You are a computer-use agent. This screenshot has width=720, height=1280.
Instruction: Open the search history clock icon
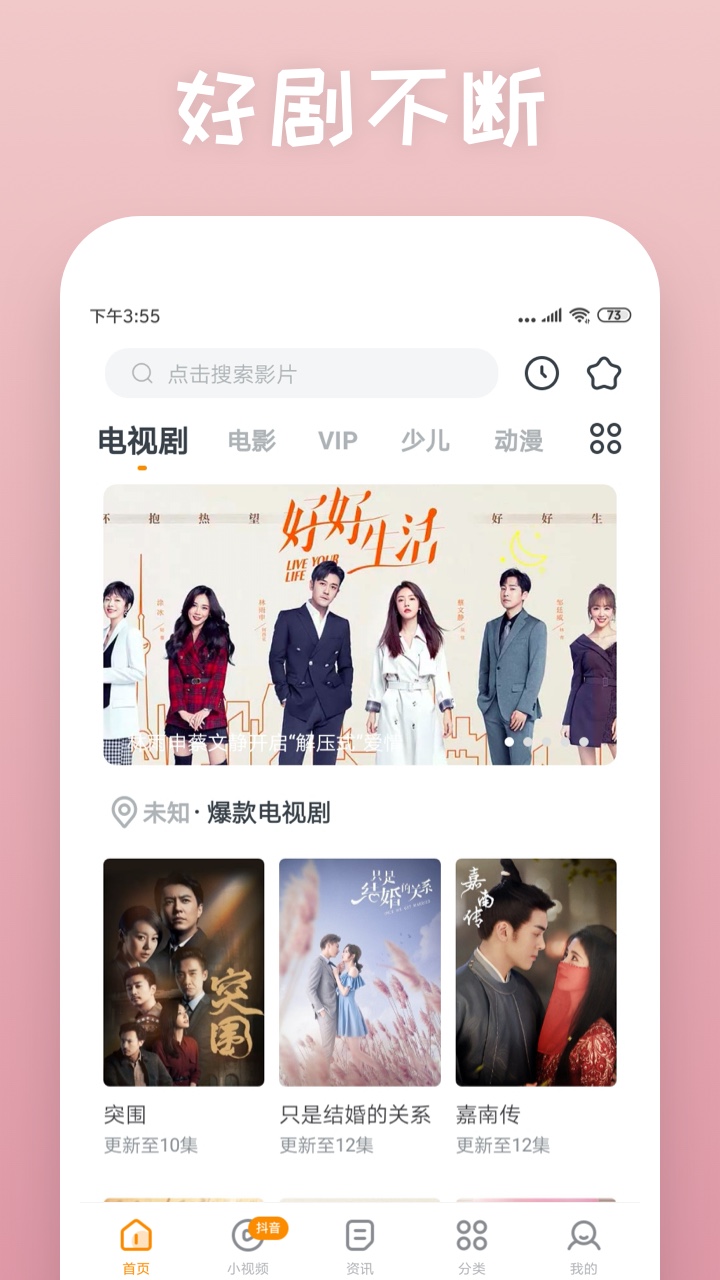point(541,372)
